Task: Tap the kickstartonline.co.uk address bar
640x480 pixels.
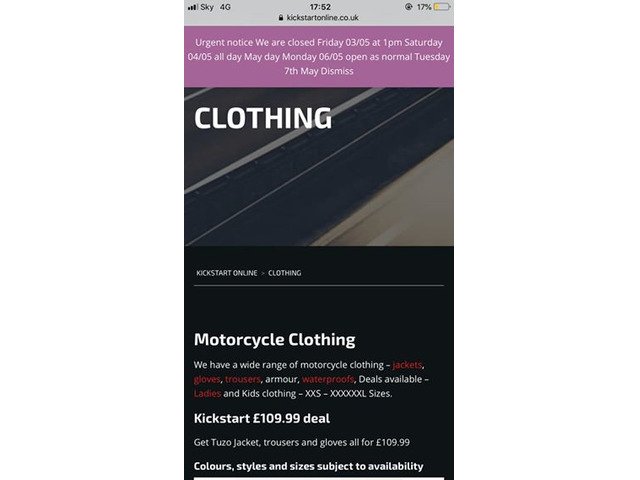Action: pos(320,17)
